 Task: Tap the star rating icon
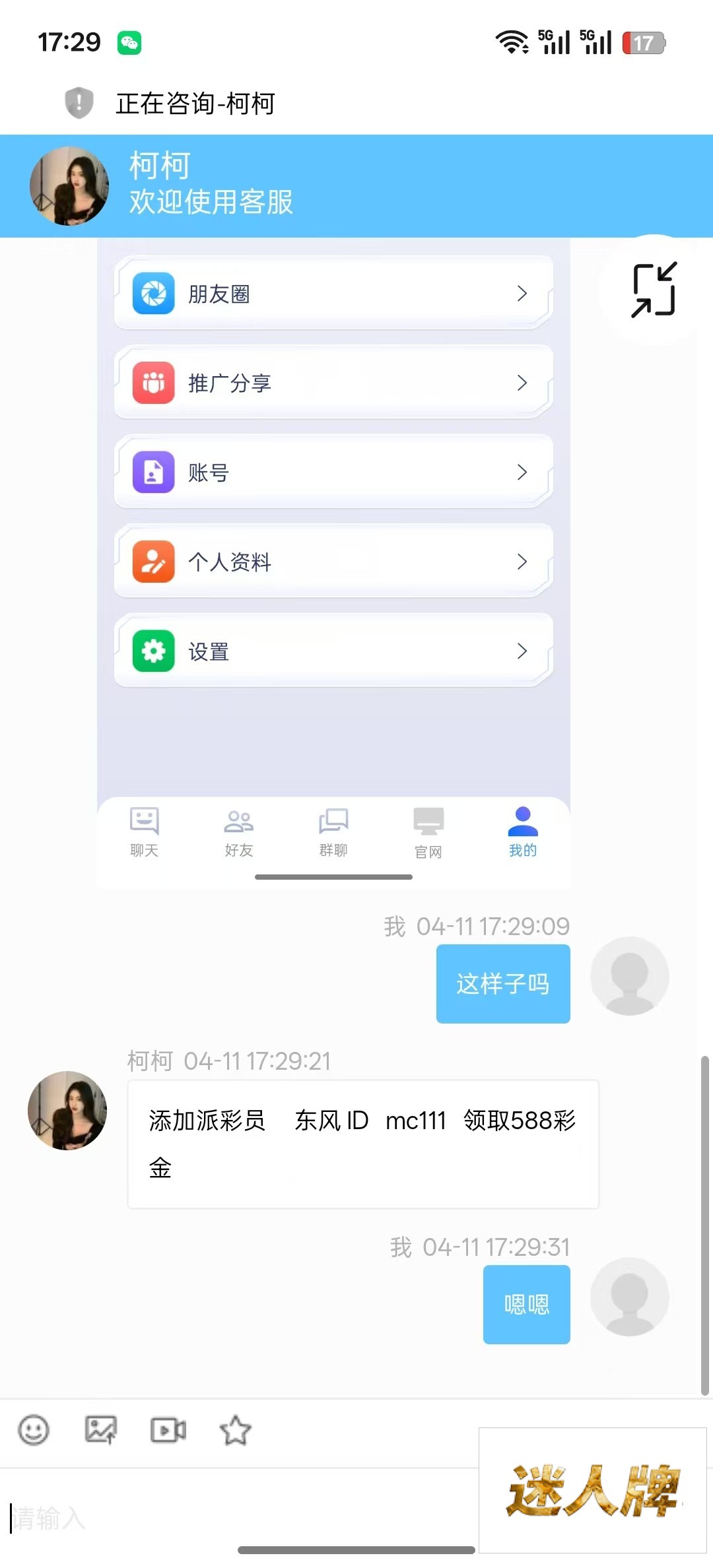pyautogui.click(x=236, y=1430)
